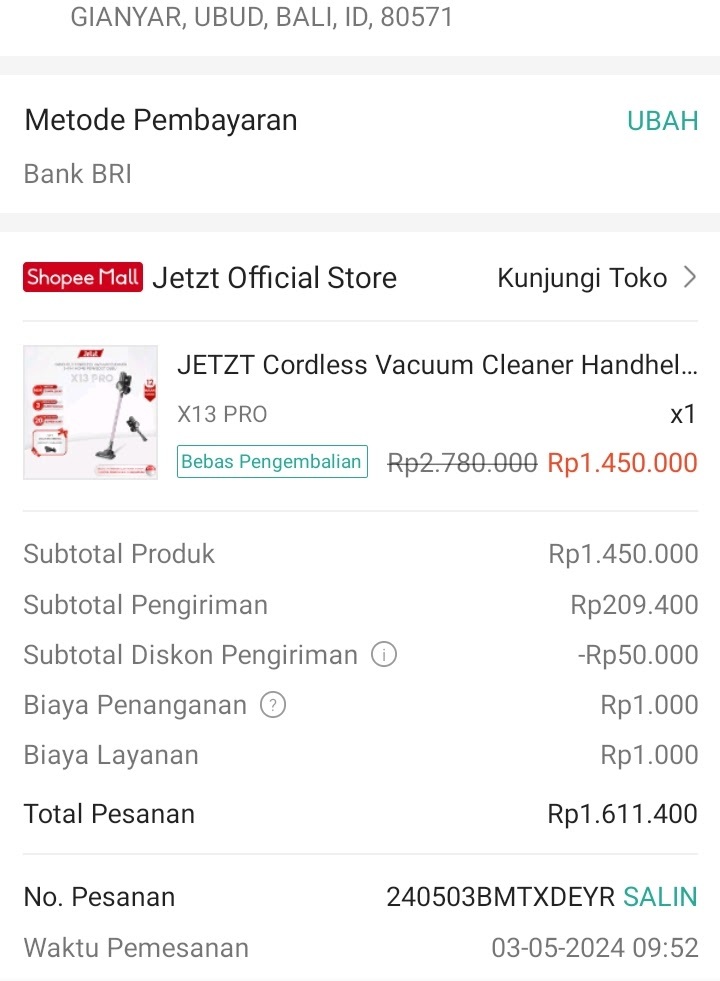Visit store via Kunjungi Toko
Screen dimensions: 720x981
pyautogui.click(x=596, y=278)
